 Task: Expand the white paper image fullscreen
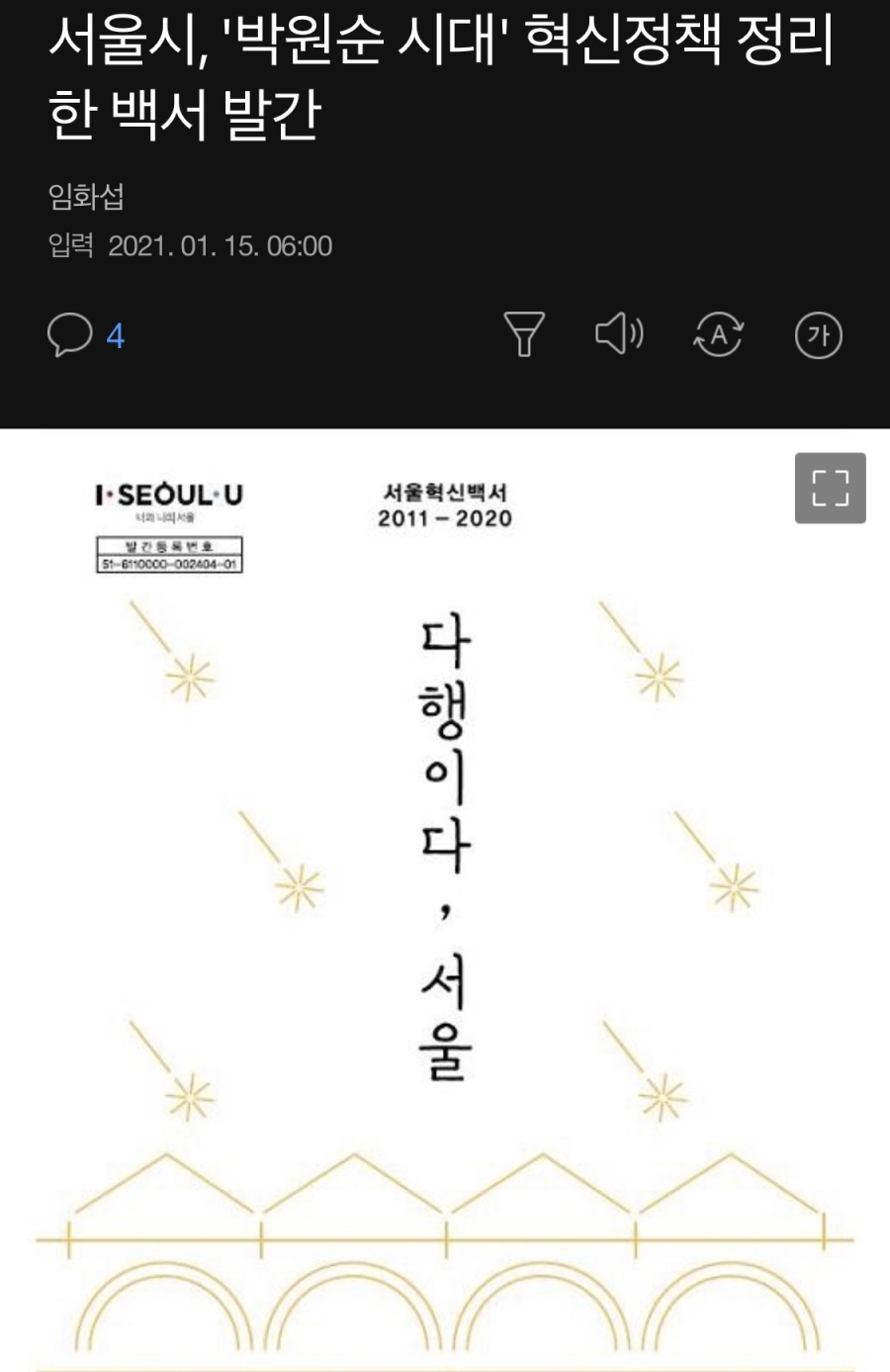(x=830, y=488)
